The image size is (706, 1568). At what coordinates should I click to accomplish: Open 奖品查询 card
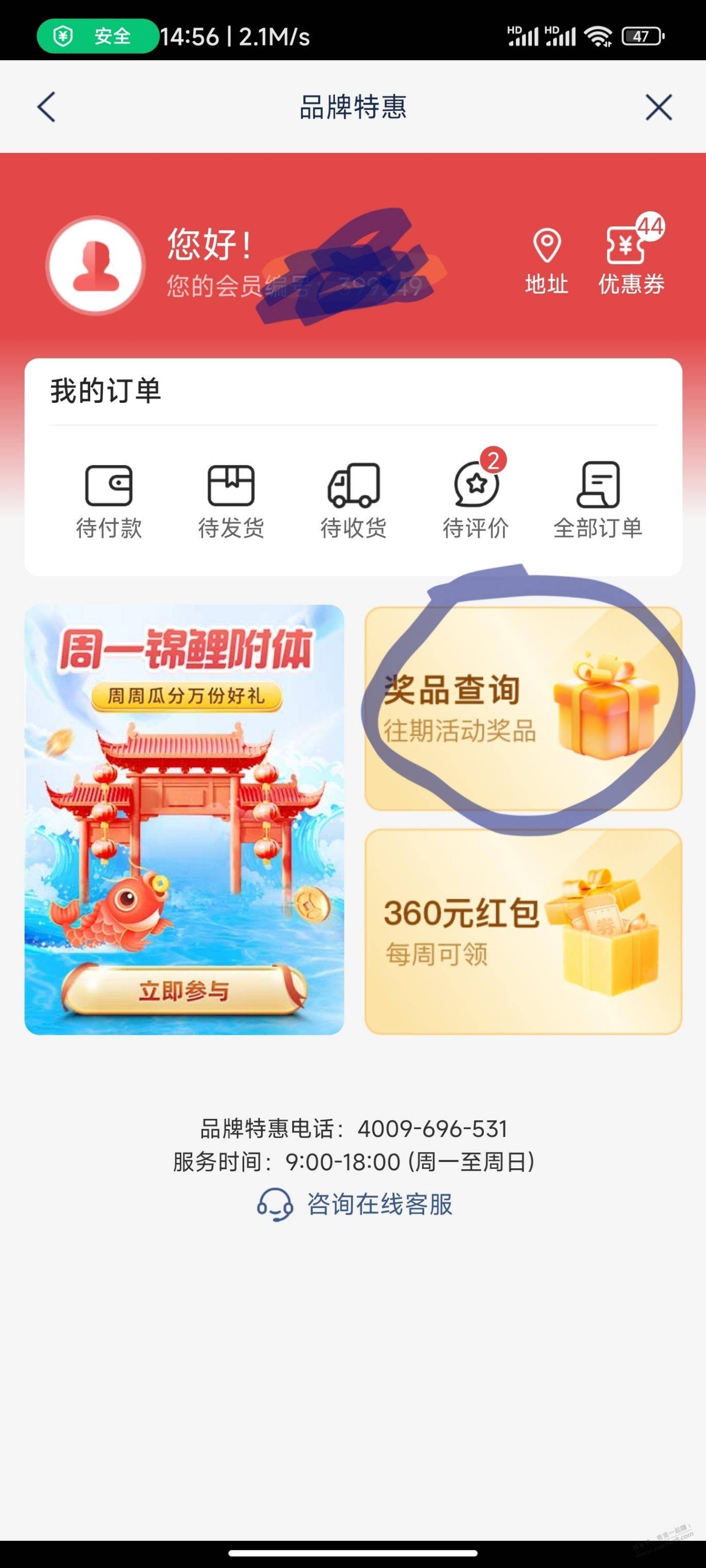coord(523,708)
